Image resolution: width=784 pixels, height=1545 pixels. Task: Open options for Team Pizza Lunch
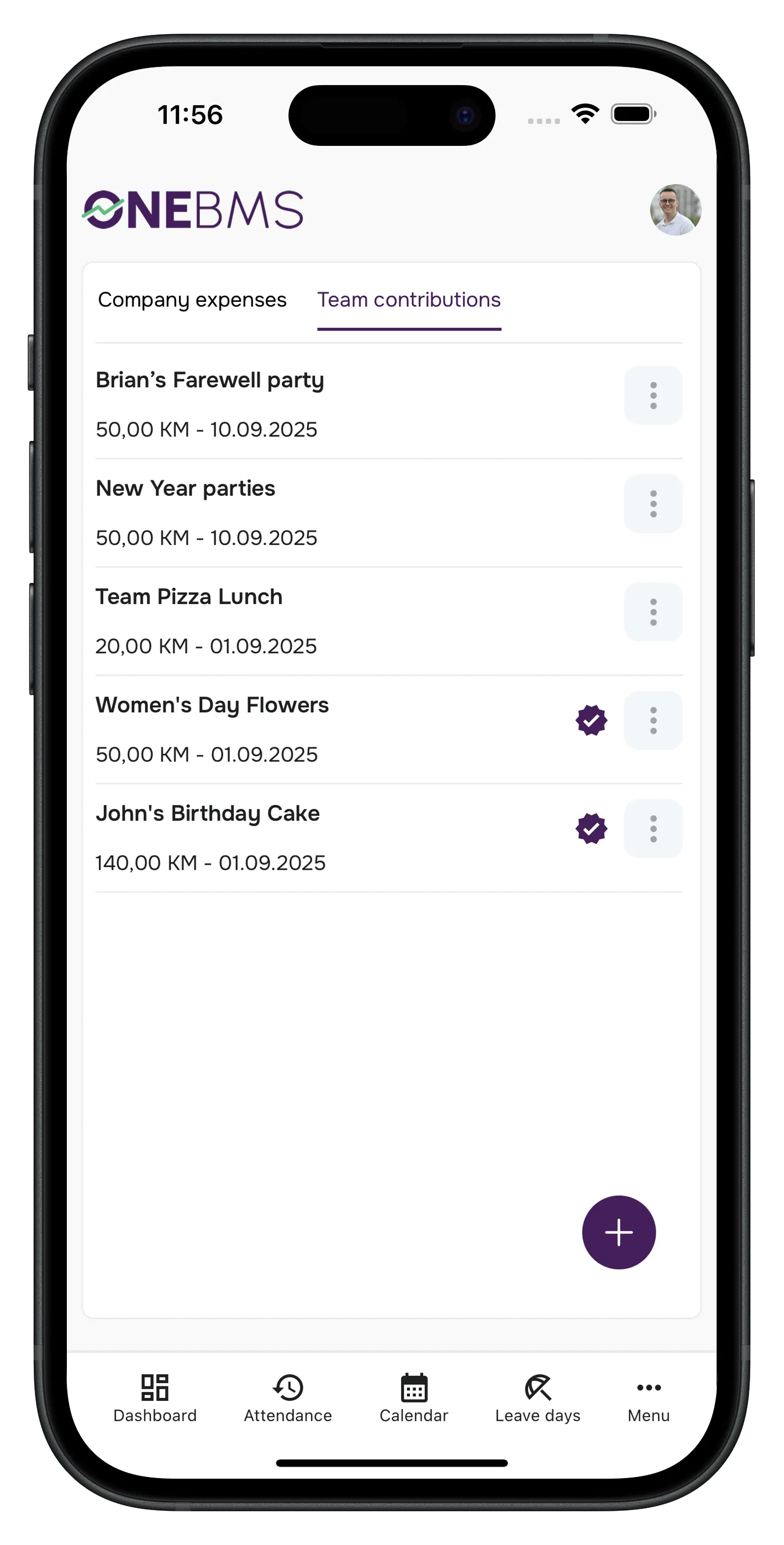pos(653,612)
